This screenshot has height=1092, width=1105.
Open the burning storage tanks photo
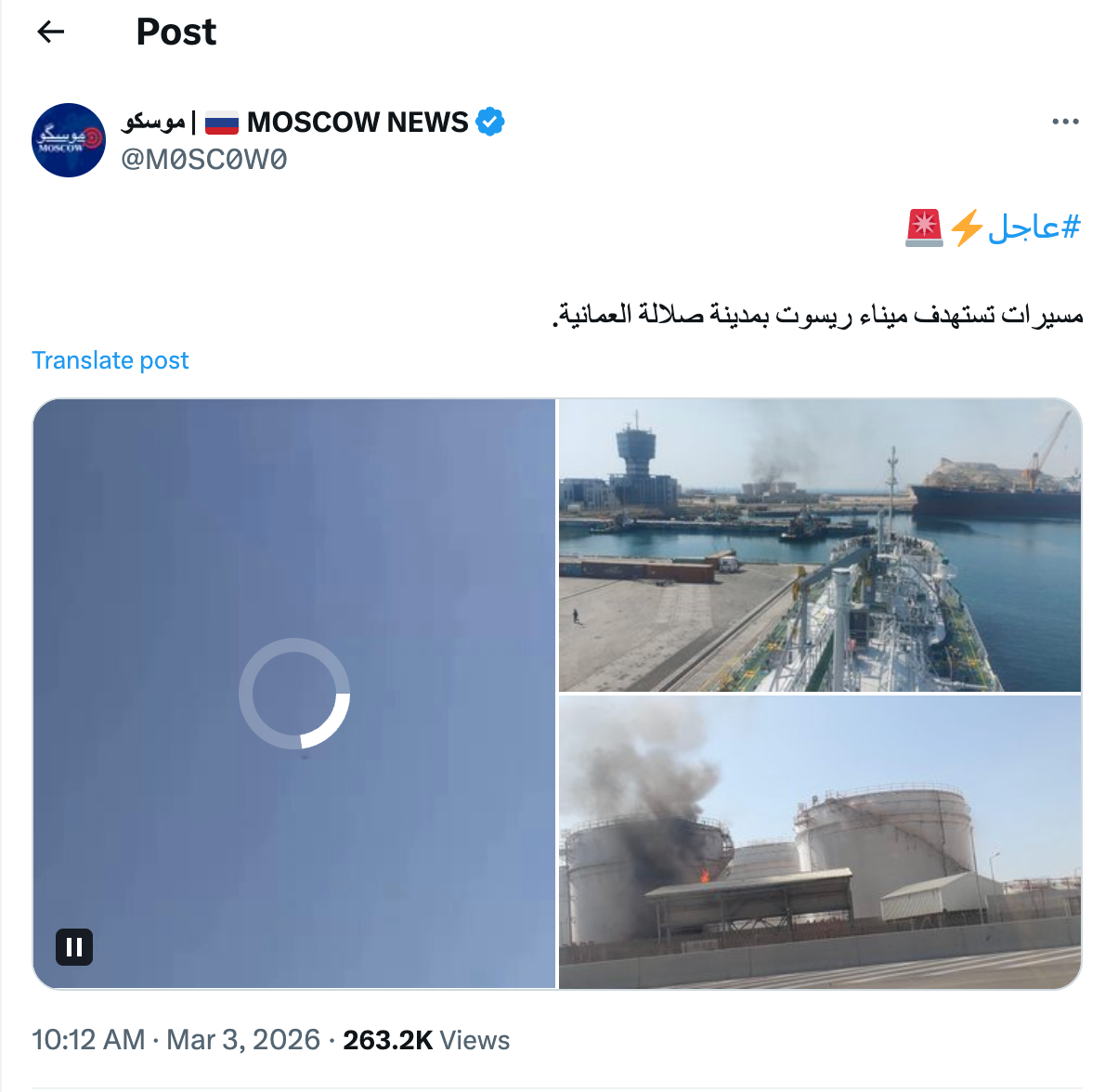(x=819, y=841)
